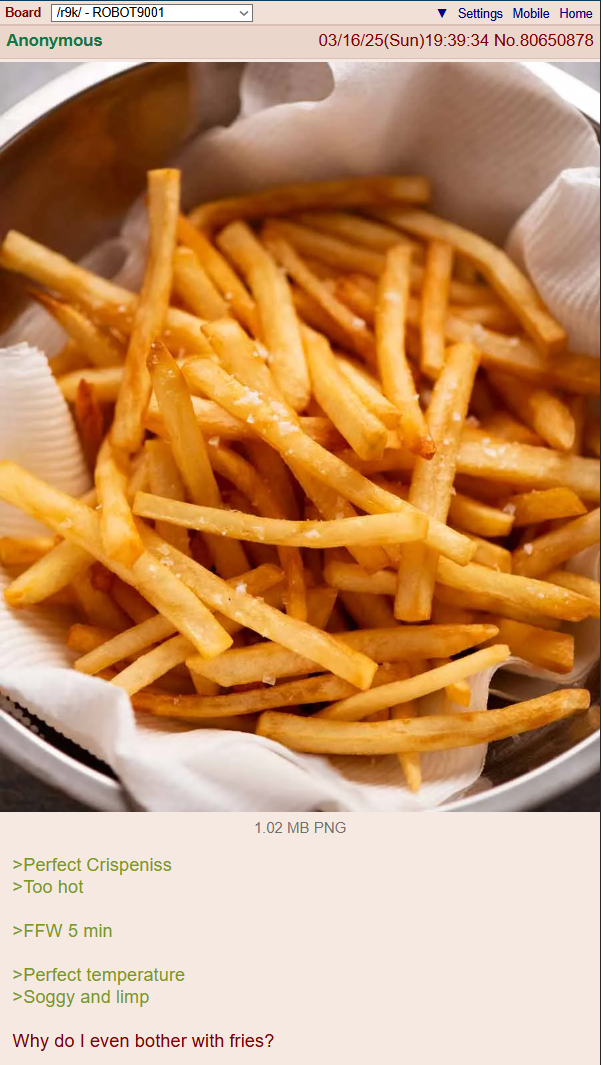The image size is (603, 1065).
Task: Toggle the navigation arrow beside Settings
Action: click(442, 13)
